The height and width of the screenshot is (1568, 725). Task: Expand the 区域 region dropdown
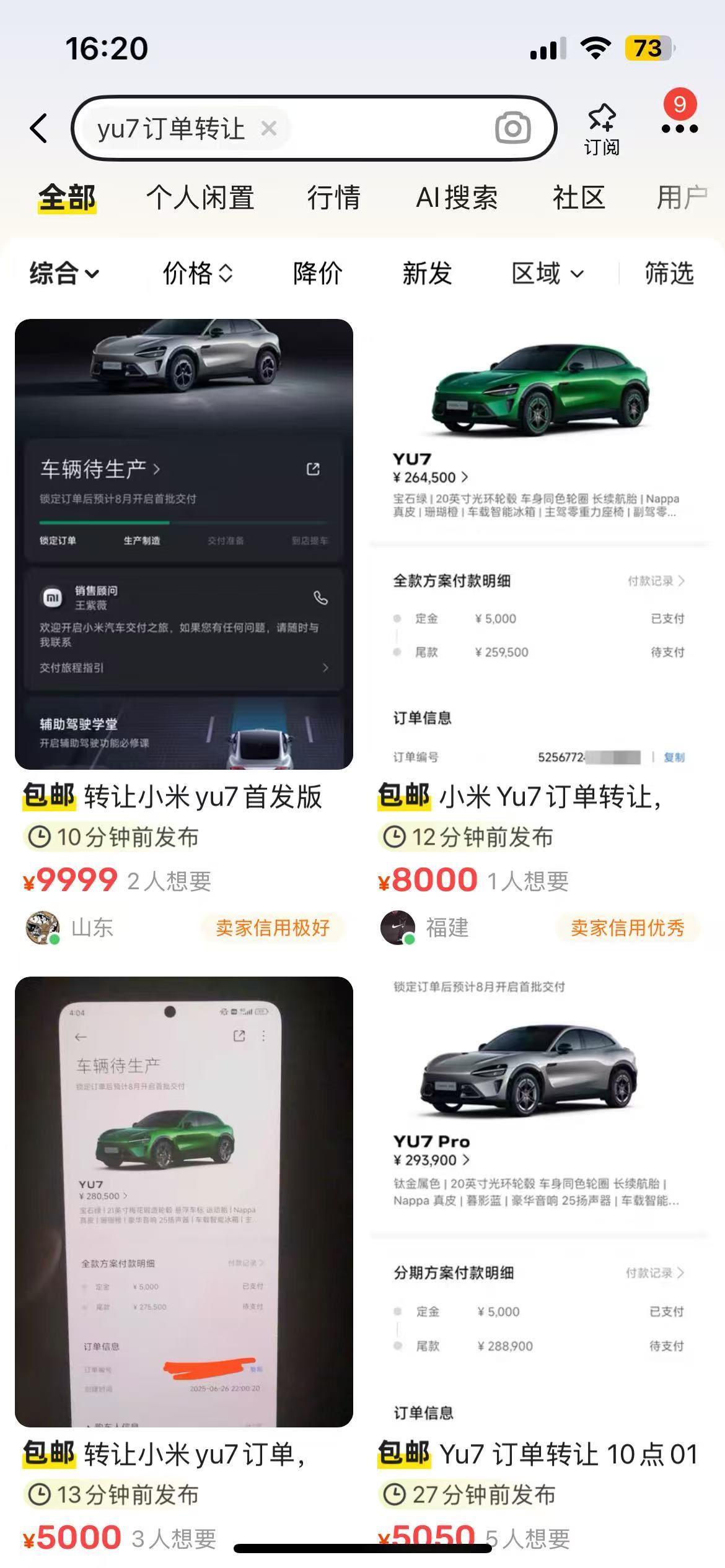click(547, 273)
